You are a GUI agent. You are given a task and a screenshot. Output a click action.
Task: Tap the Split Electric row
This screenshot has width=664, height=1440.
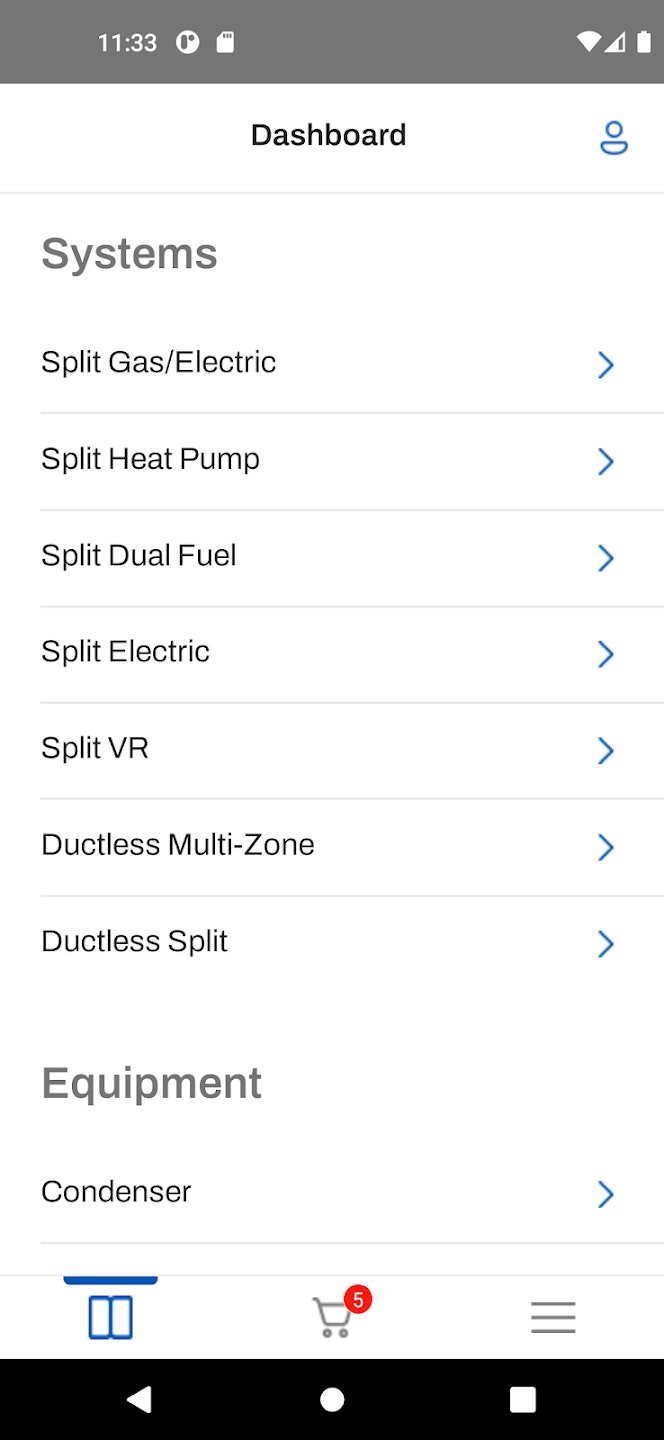tap(330, 652)
